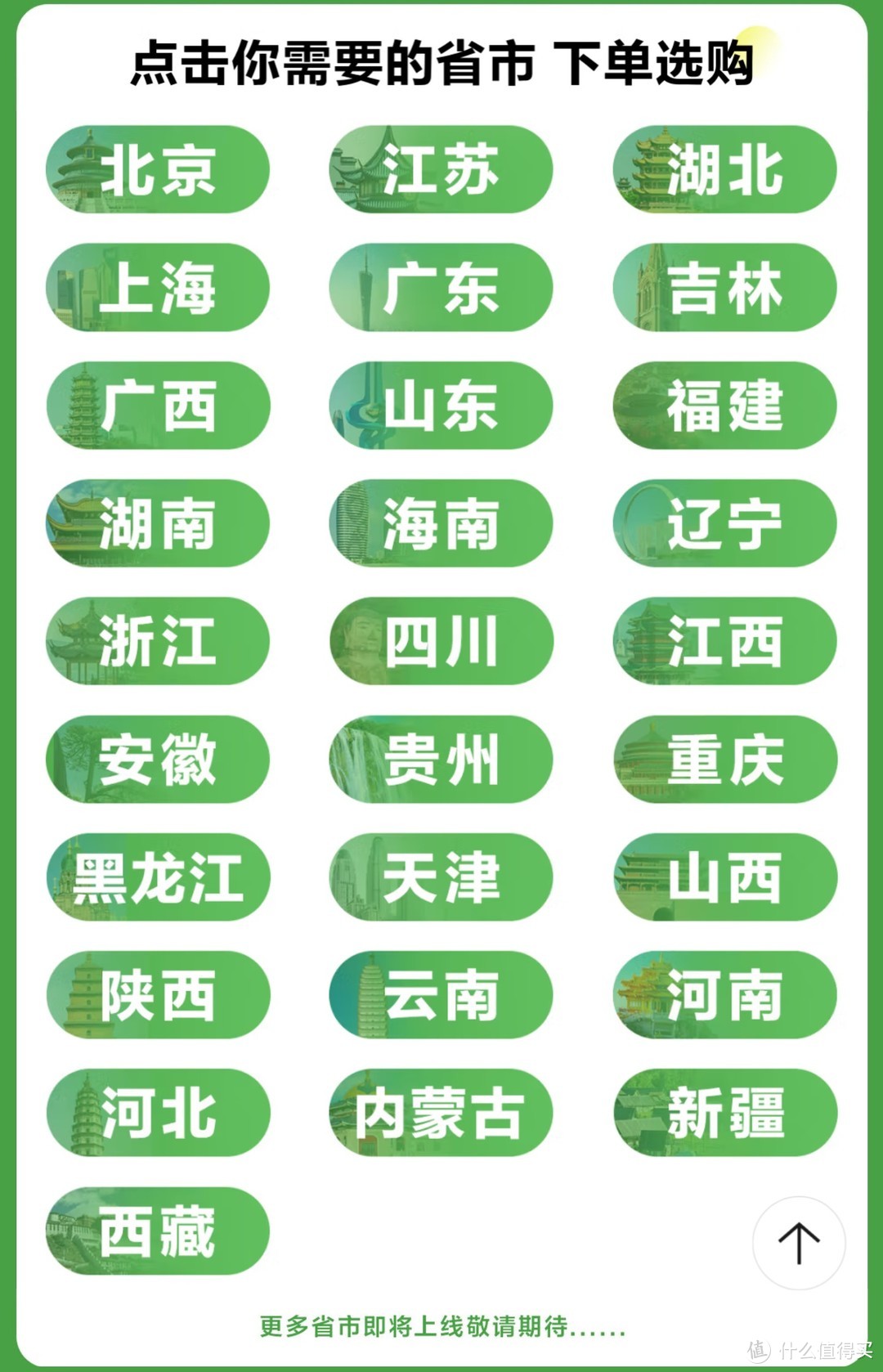This screenshot has width=883, height=1372.
Task: Tap the 西藏 button
Action: click(157, 1231)
